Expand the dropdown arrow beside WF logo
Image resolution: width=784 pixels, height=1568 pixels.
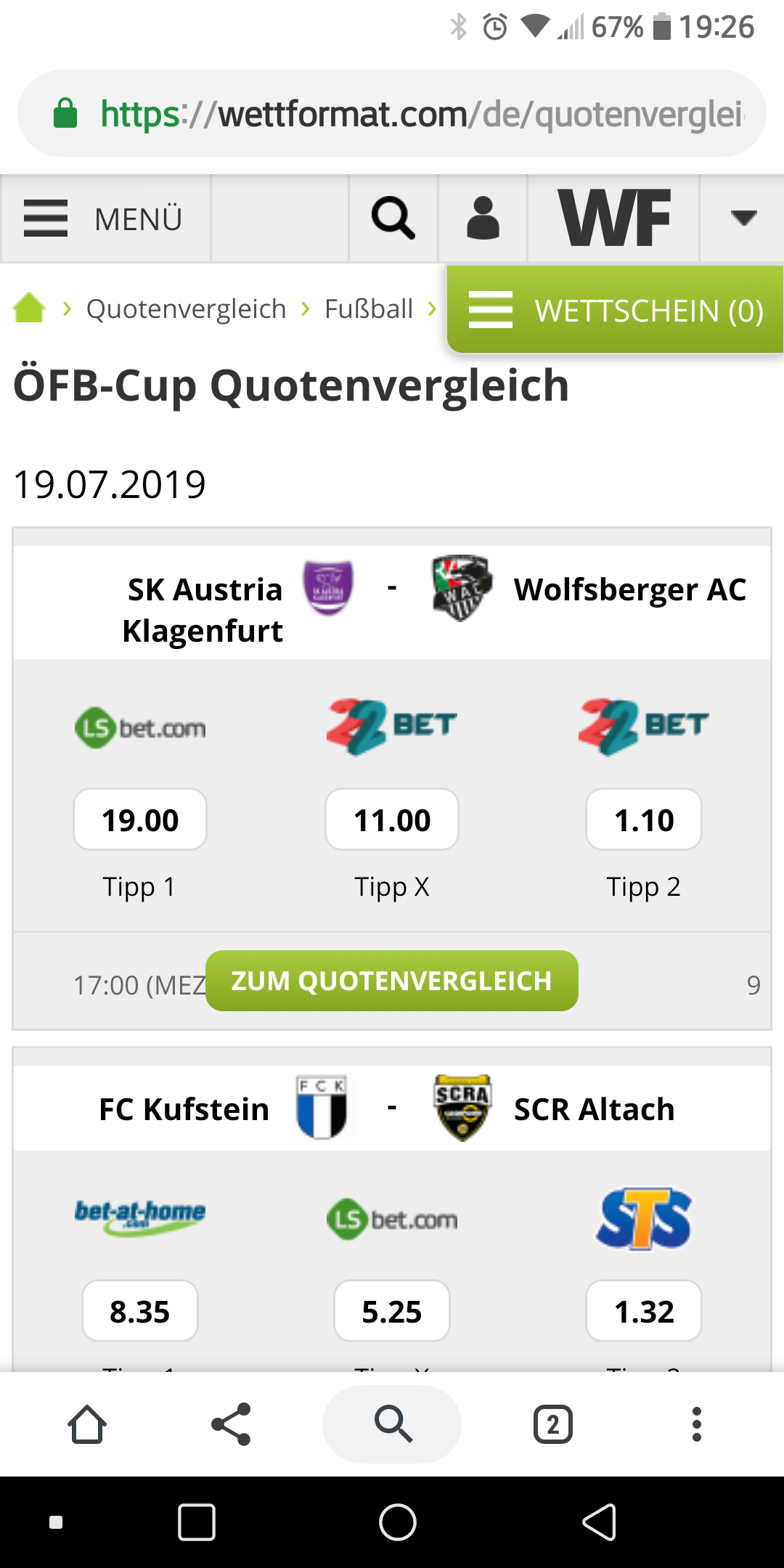(x=743, y=219)
